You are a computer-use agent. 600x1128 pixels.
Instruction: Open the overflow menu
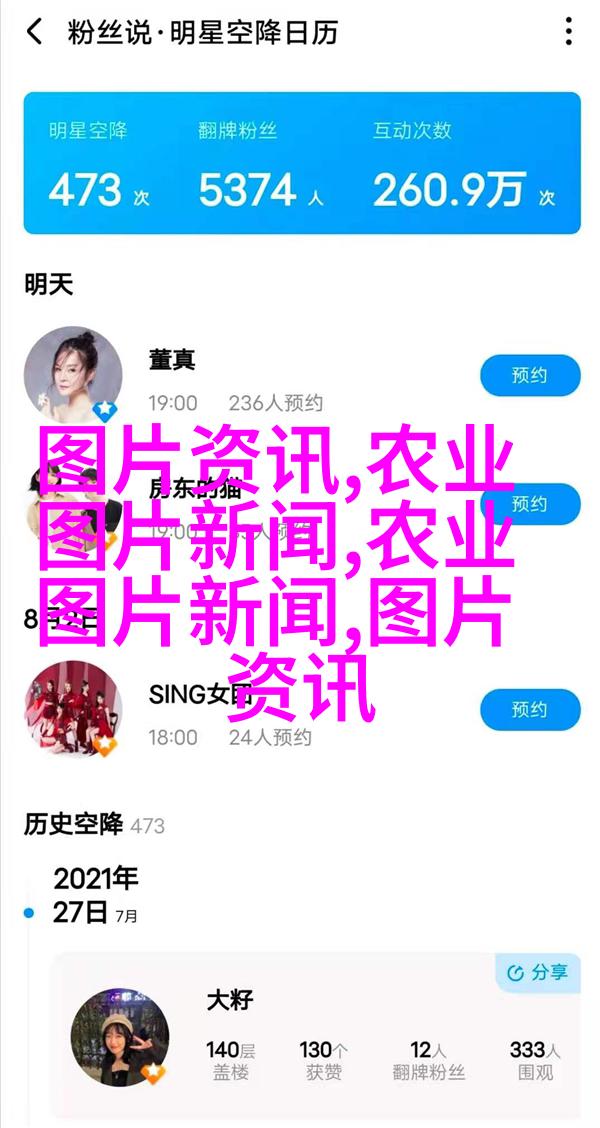(x=567, y=32)
